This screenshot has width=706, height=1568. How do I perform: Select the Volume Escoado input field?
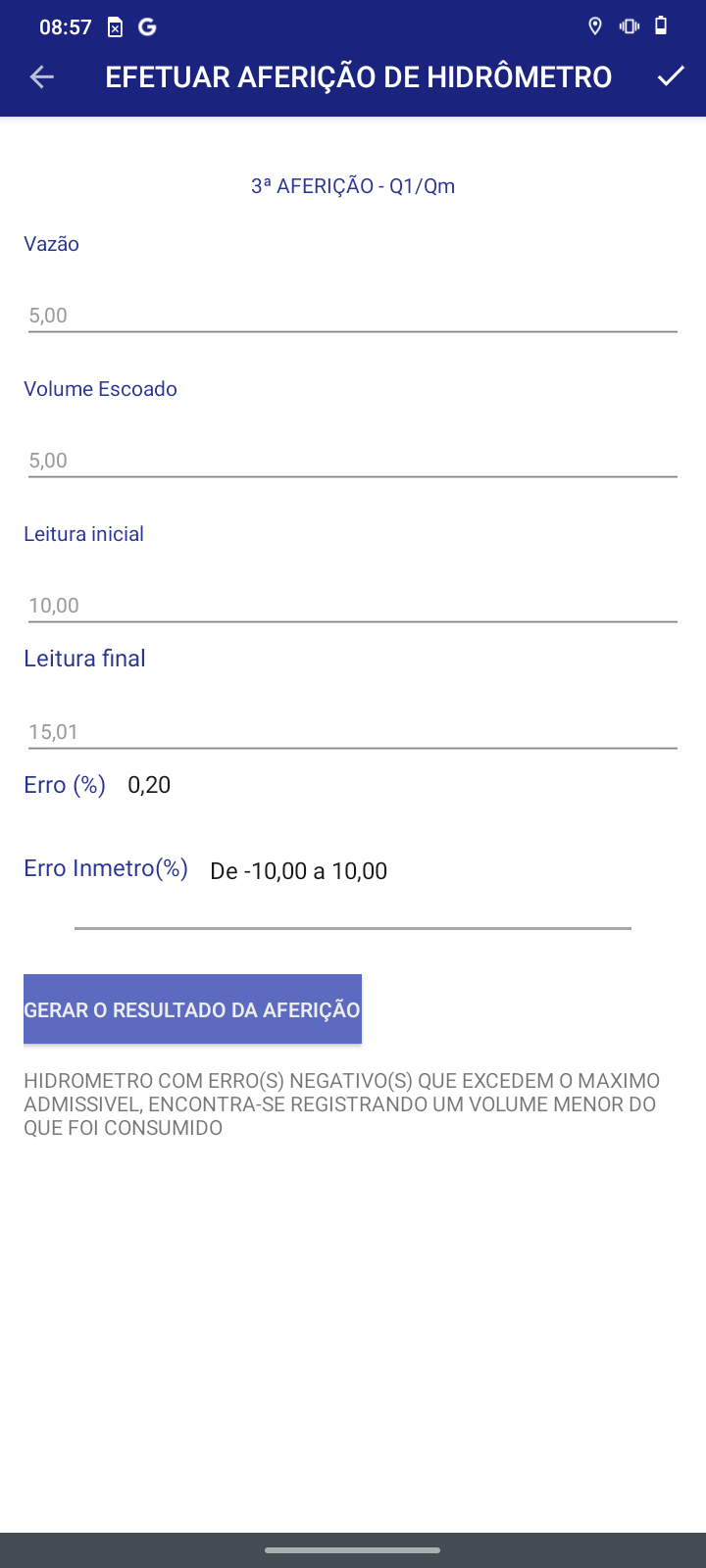click(x=353, y=459)
